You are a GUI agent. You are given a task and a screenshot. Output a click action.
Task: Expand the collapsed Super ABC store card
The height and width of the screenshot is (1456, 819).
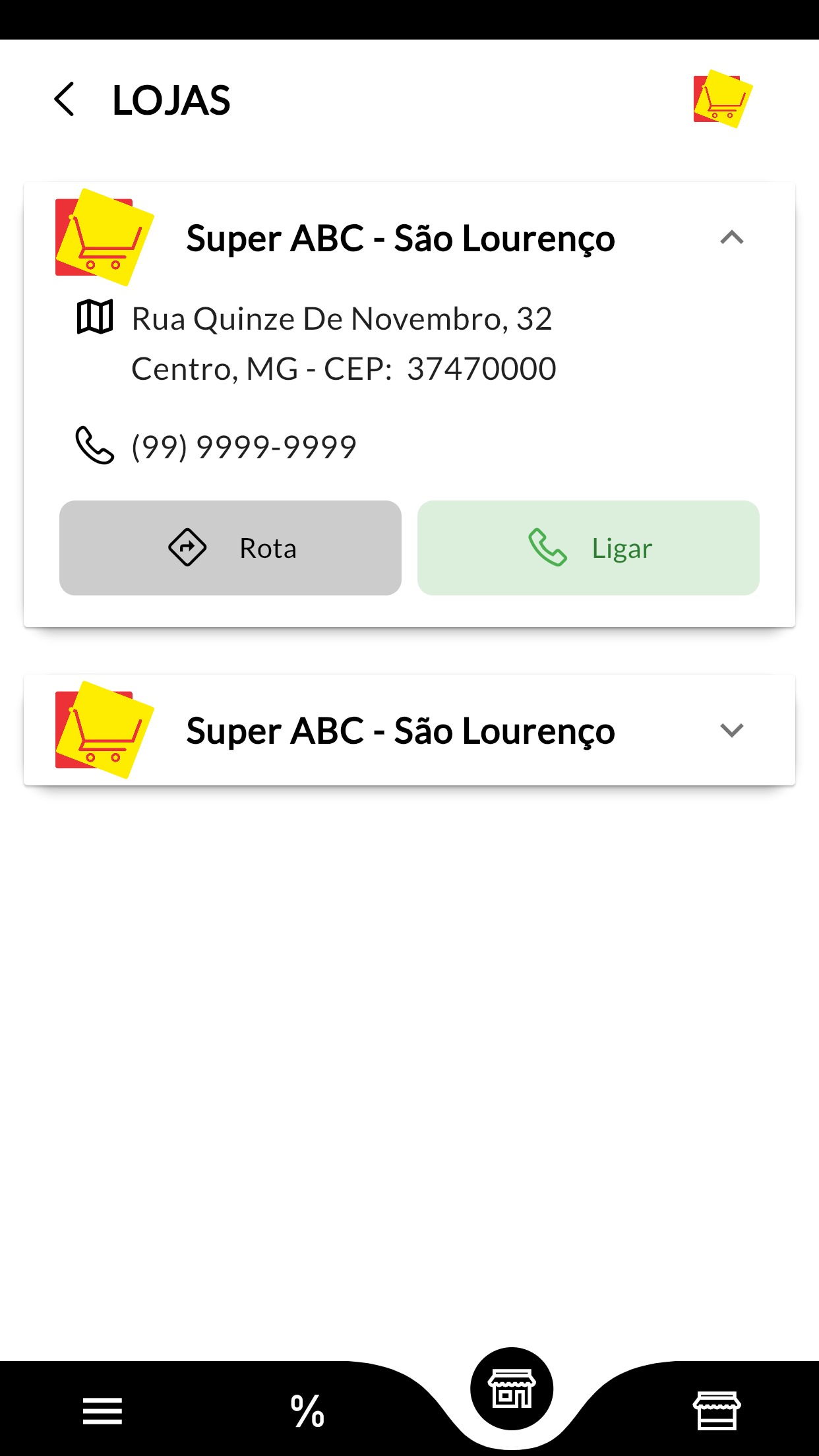[x=732, y=730]
